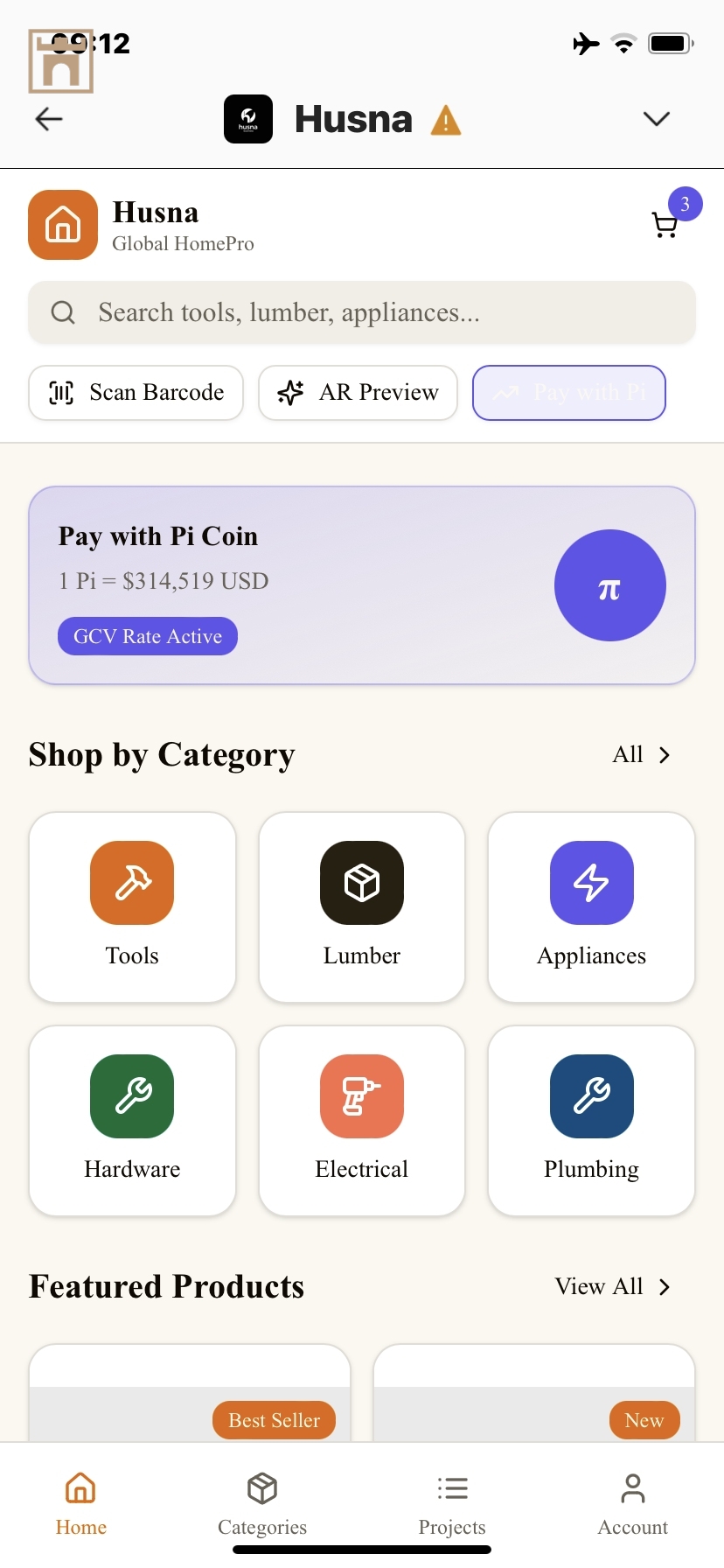
Task: Switch to the Projects tab
Action: pos(452,1503)
